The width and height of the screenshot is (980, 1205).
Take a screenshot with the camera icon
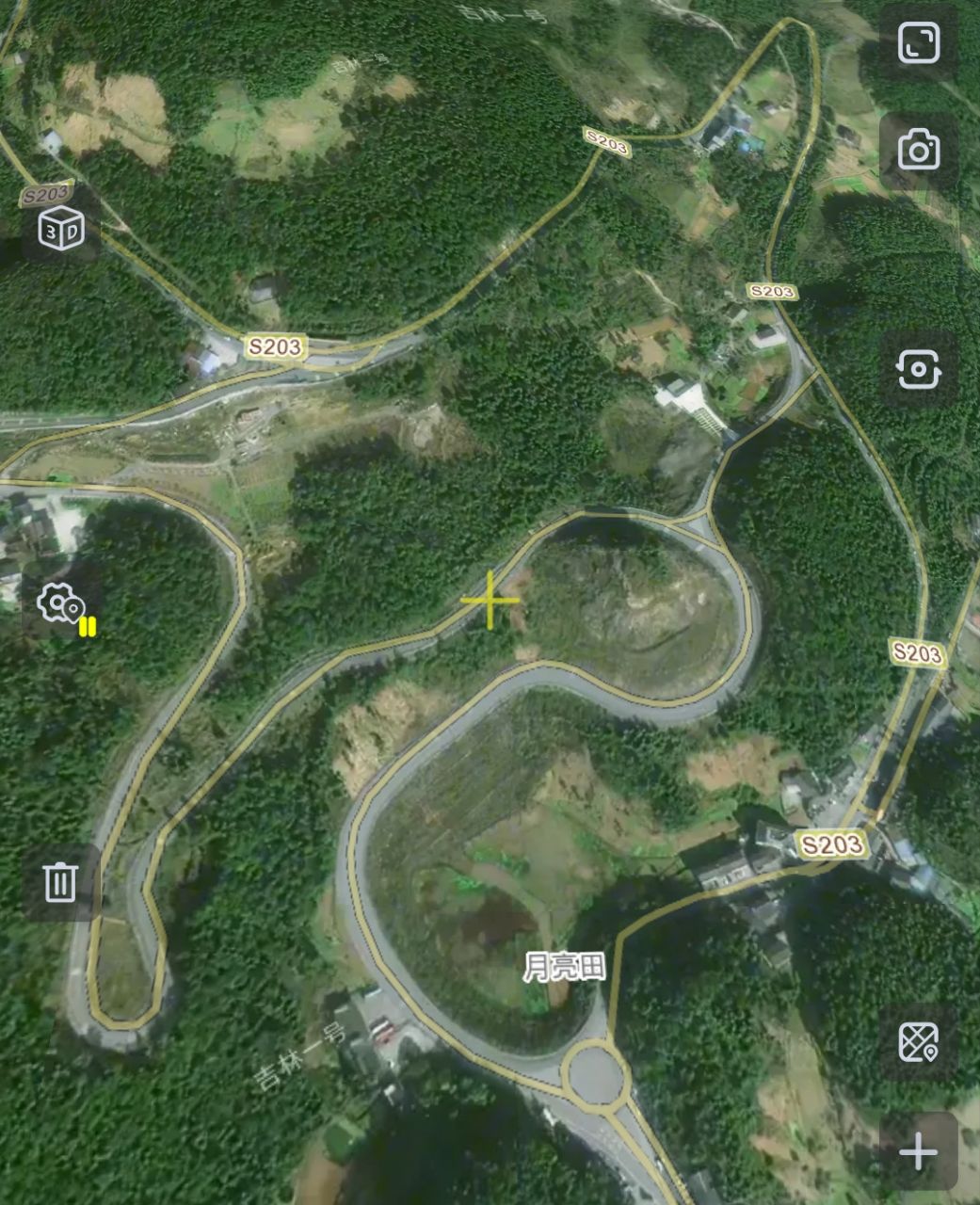[918, 151]
